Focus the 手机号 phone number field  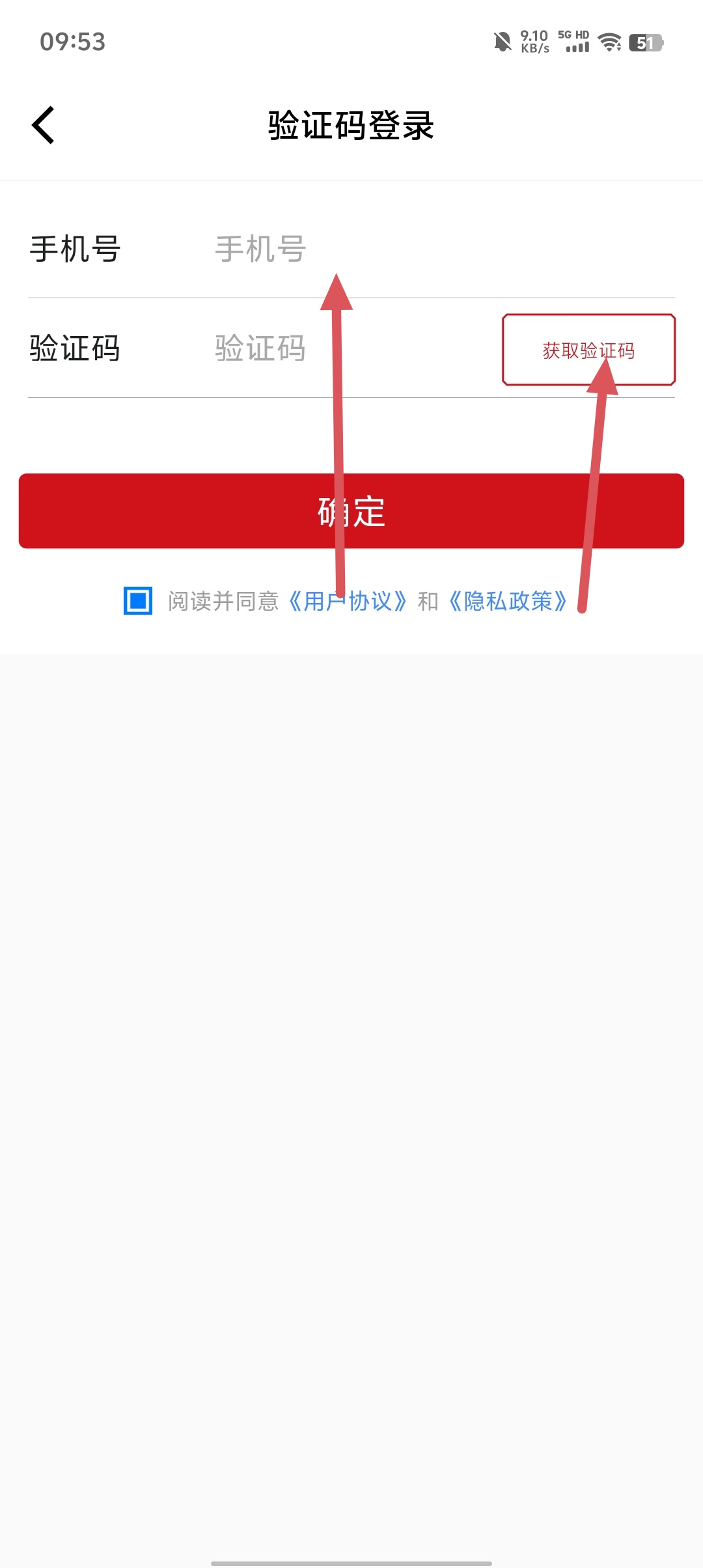point(391,249)
